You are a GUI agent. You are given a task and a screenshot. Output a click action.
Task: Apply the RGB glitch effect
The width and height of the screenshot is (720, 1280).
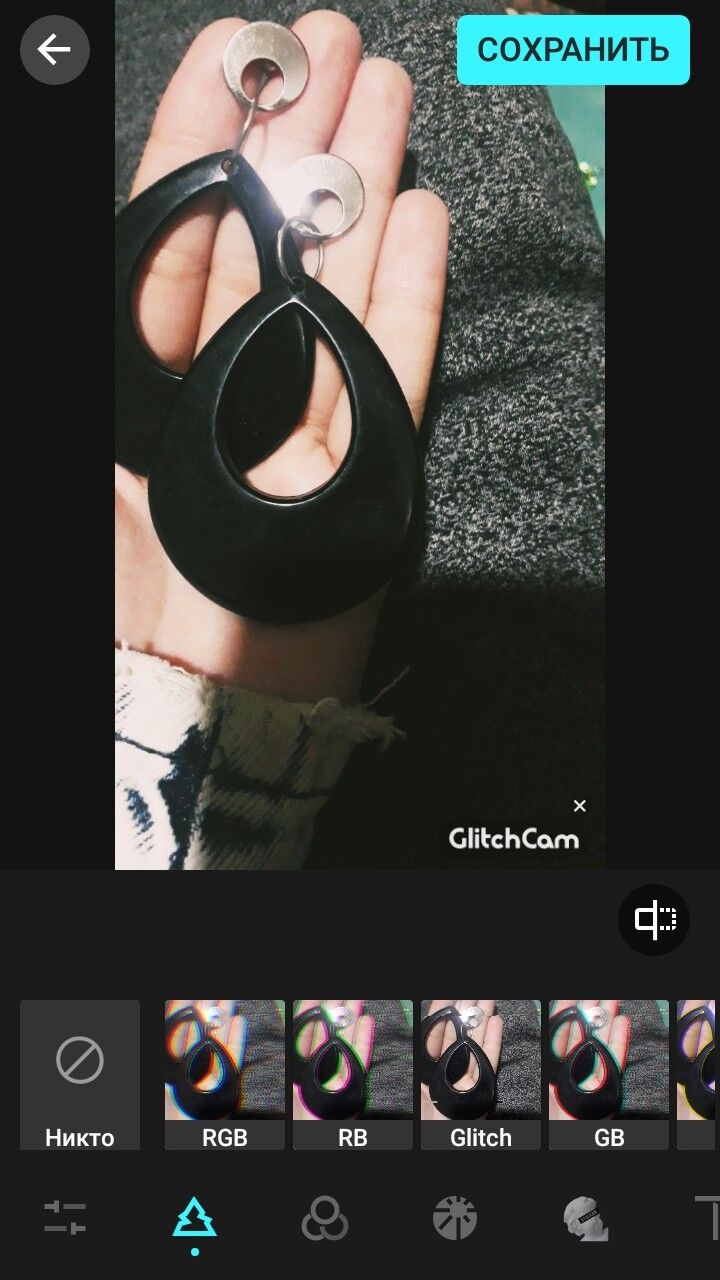point(225,1075)
